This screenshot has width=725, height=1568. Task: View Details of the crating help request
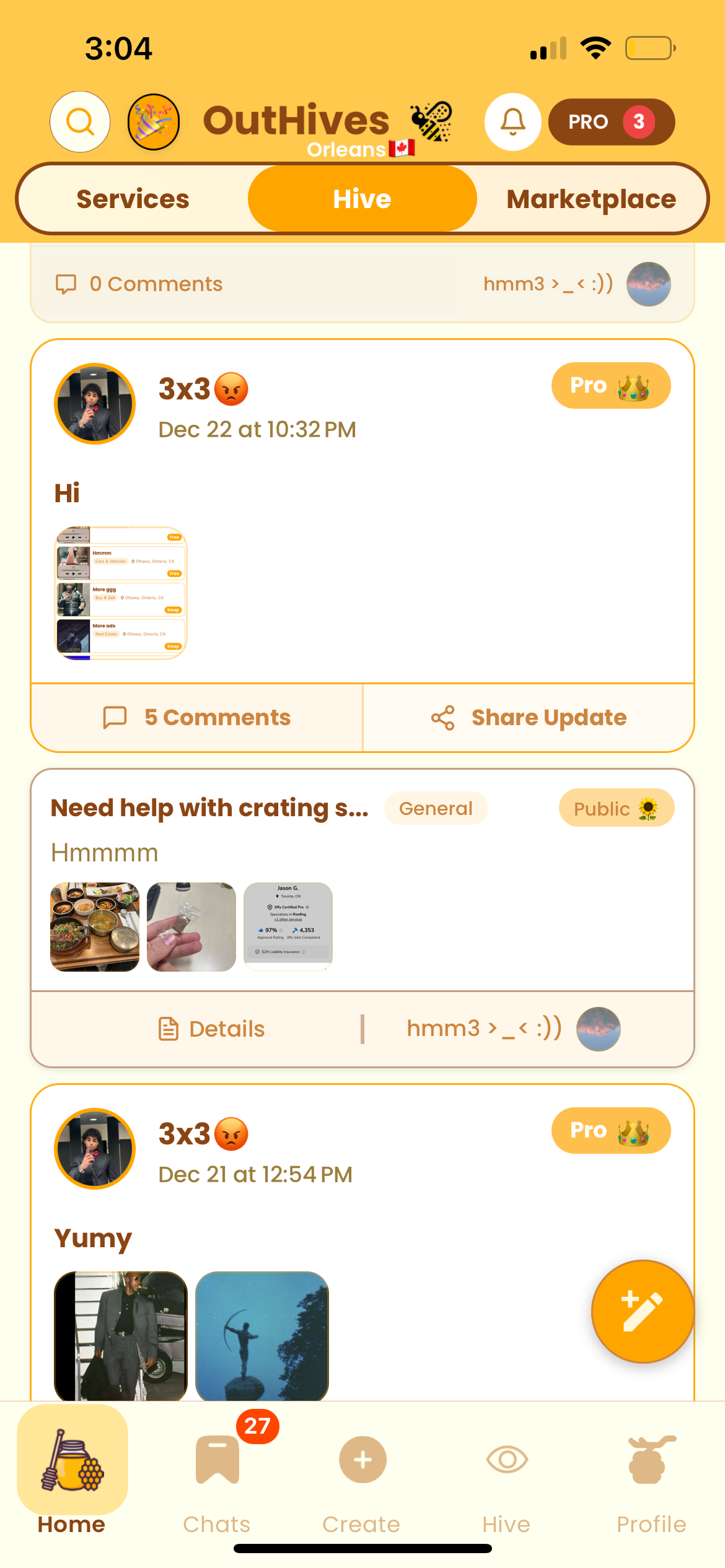[x=211, y=1029]
